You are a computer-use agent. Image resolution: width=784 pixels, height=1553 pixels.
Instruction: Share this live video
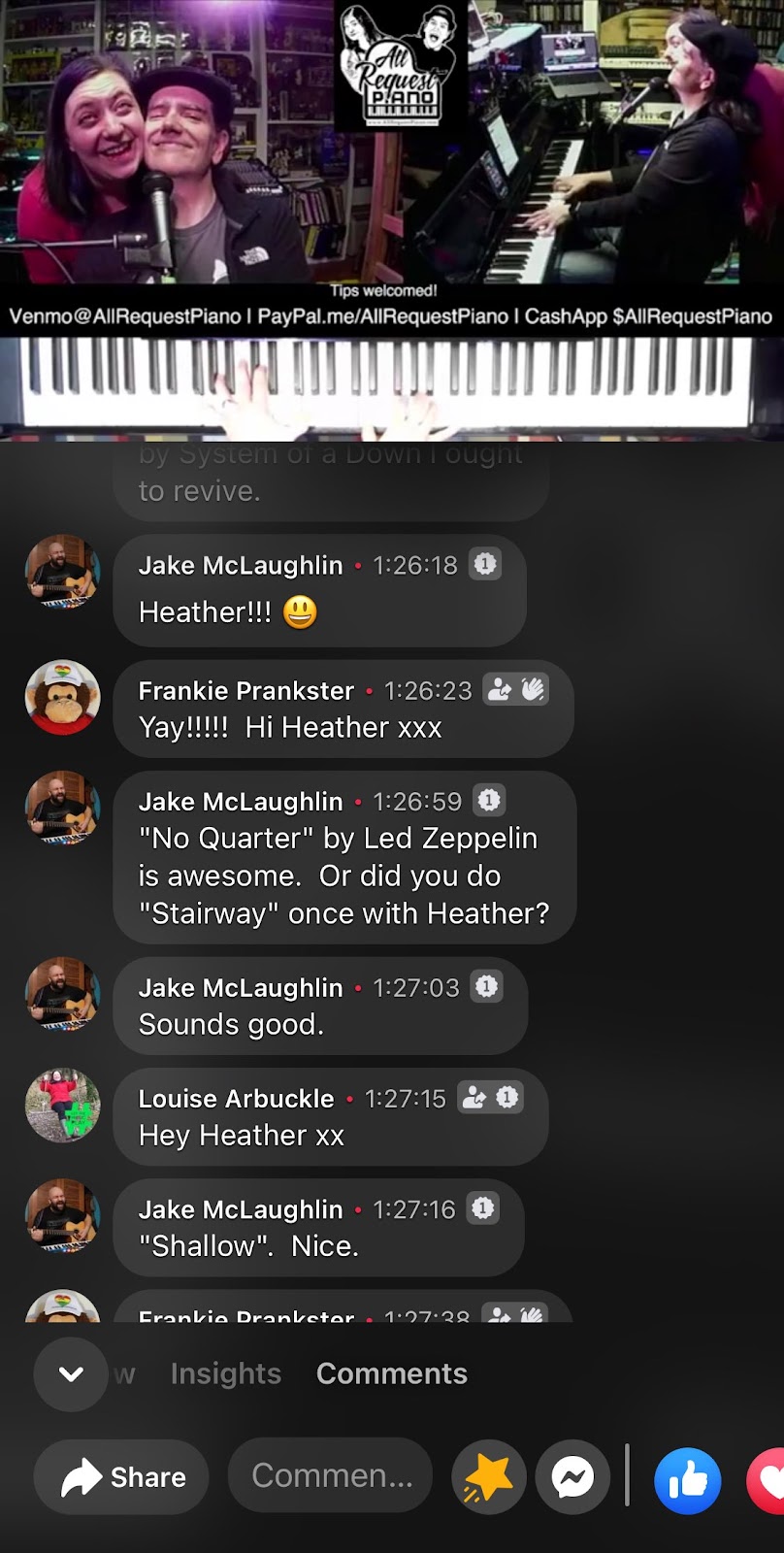pos(121,1476)
